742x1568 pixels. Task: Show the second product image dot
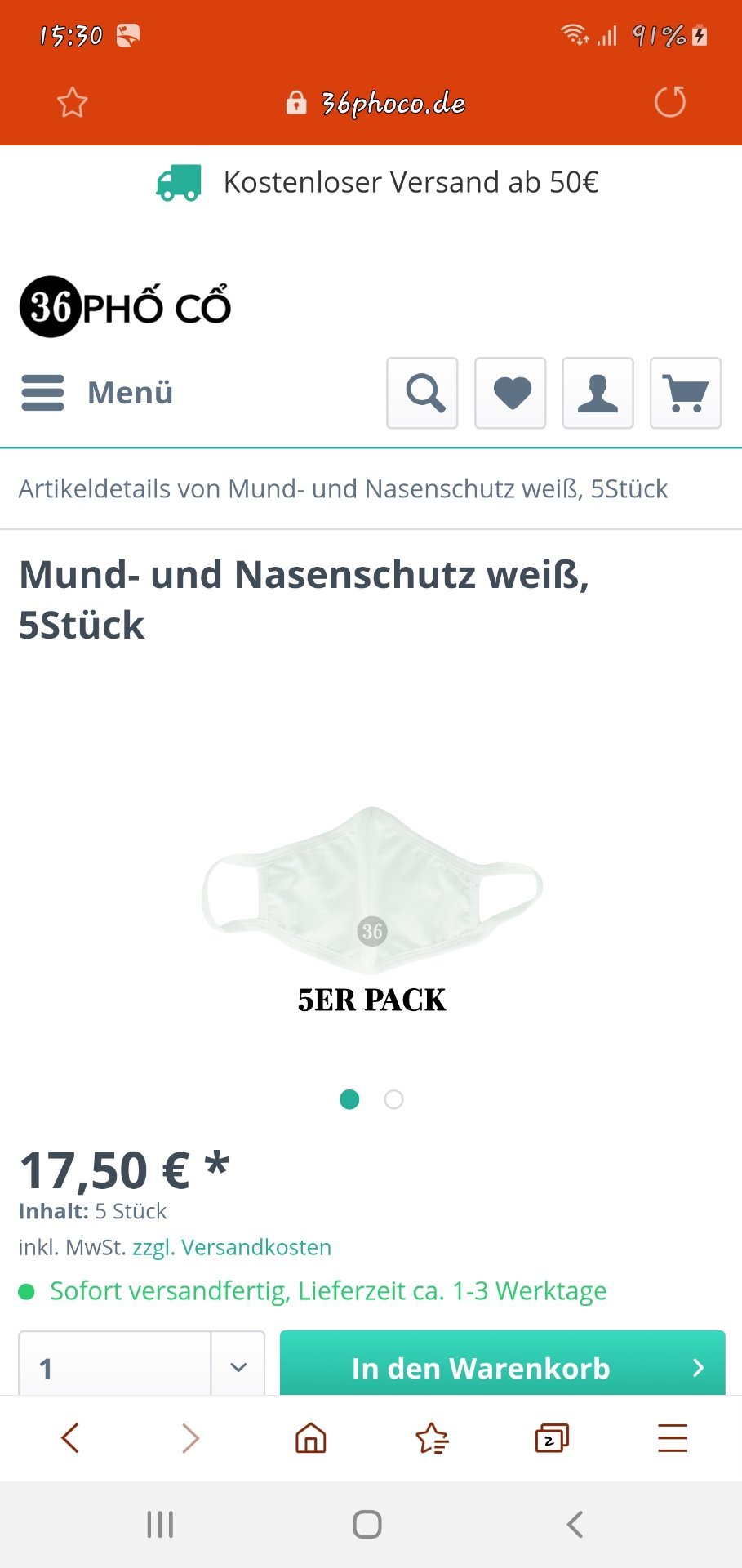pos(393,1099)
